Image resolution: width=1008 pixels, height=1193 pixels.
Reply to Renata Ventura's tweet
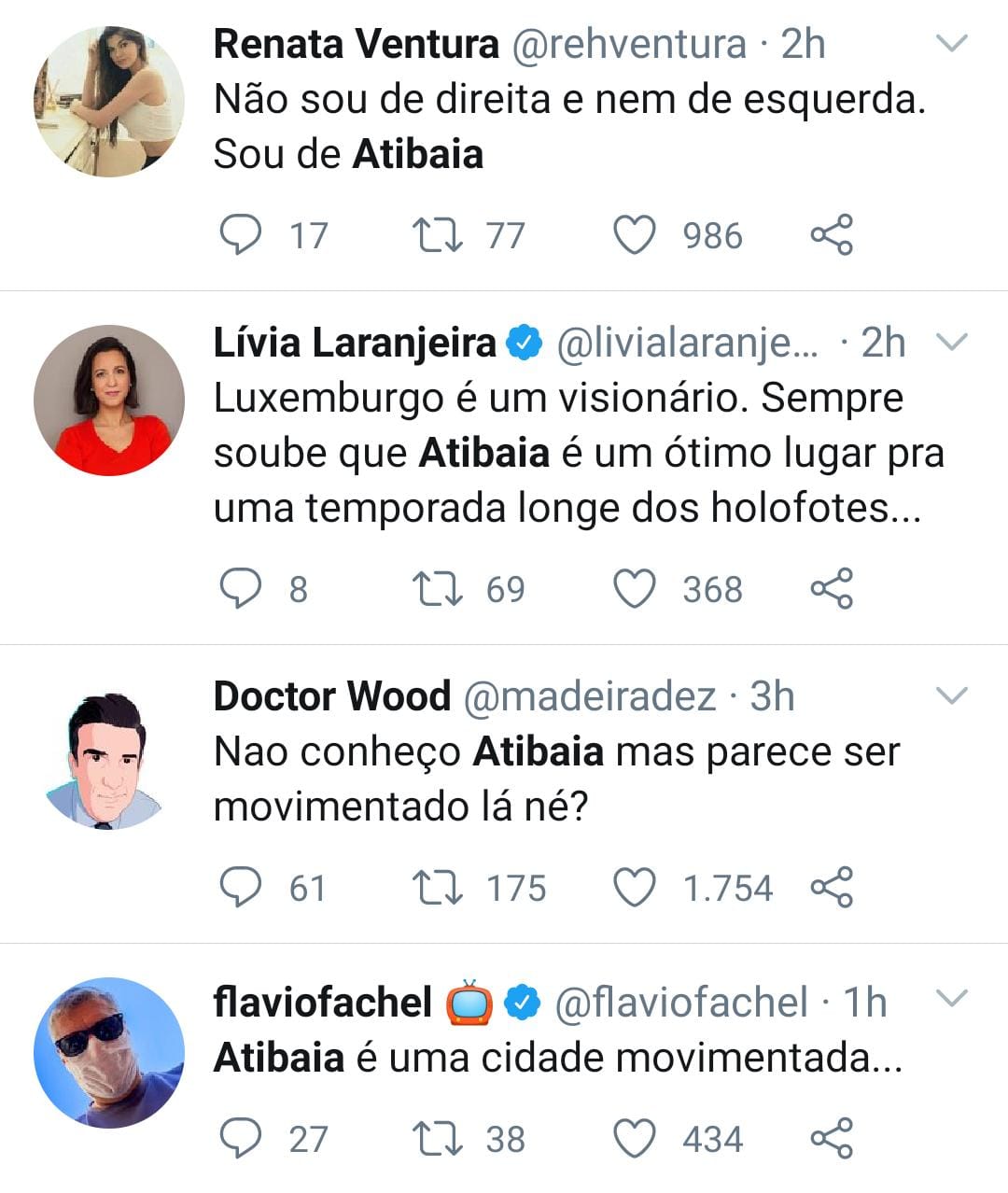click(240, 235)
